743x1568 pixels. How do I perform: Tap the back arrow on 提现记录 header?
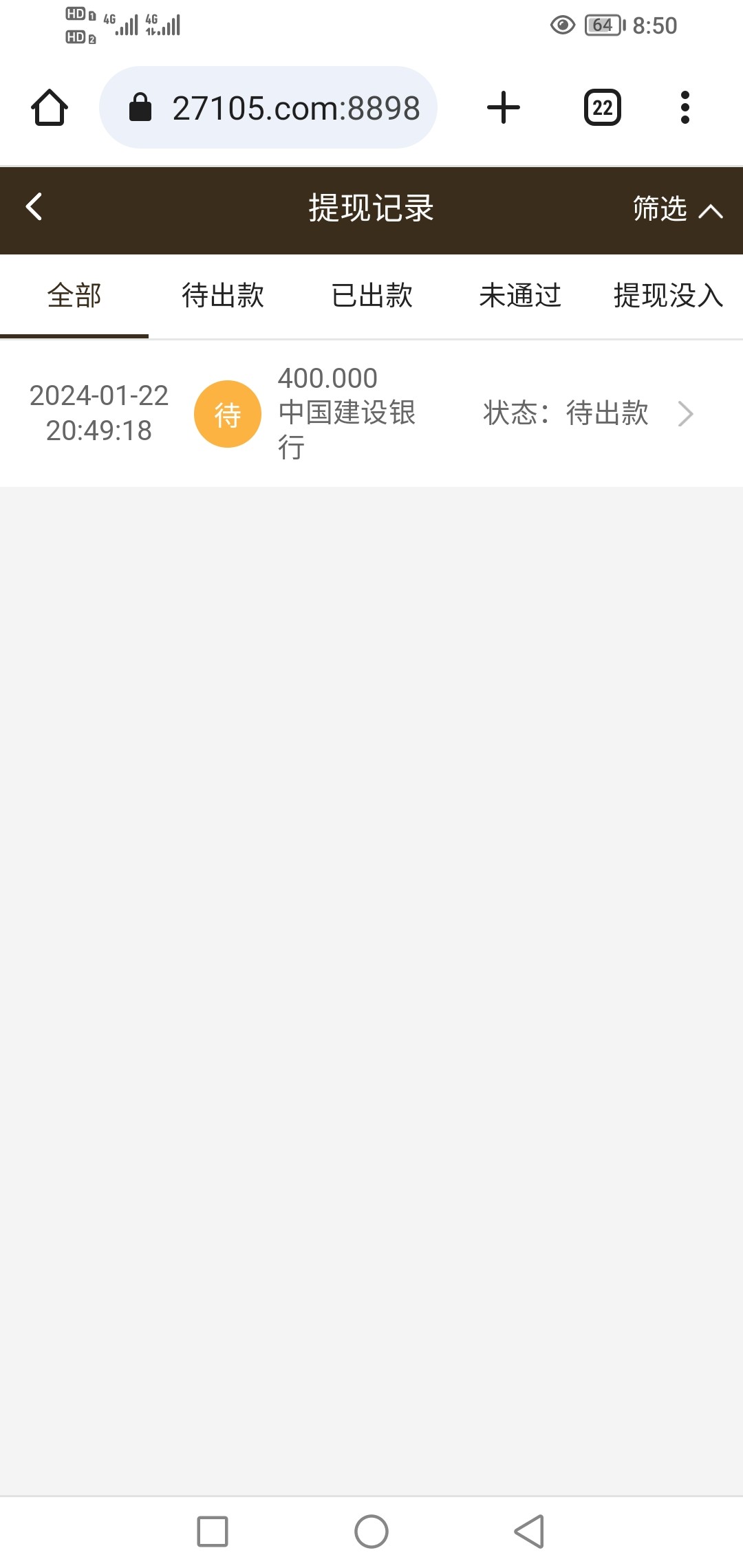pyautogui.click(x=33, y=206)
